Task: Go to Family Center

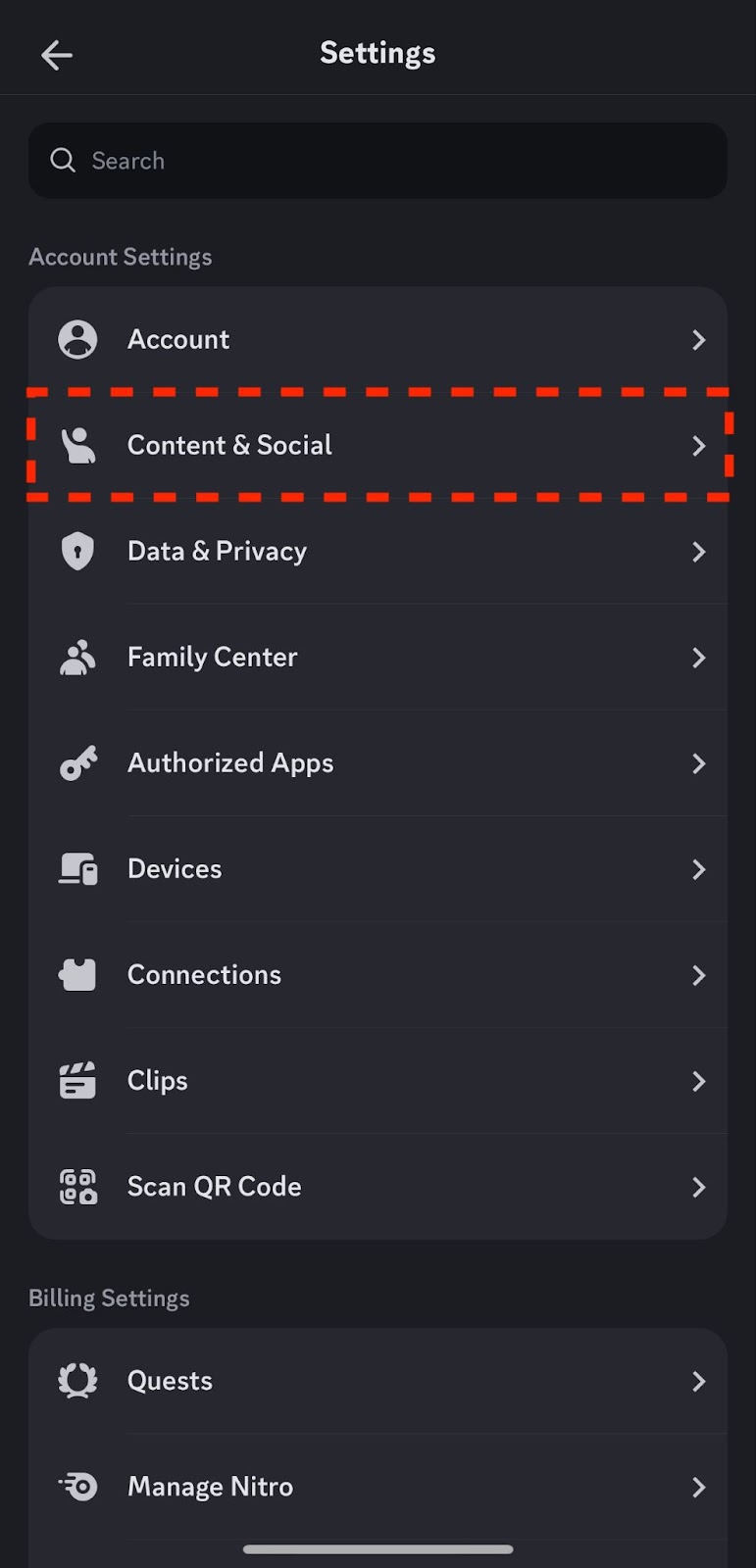Action: (x=378, y=657)
